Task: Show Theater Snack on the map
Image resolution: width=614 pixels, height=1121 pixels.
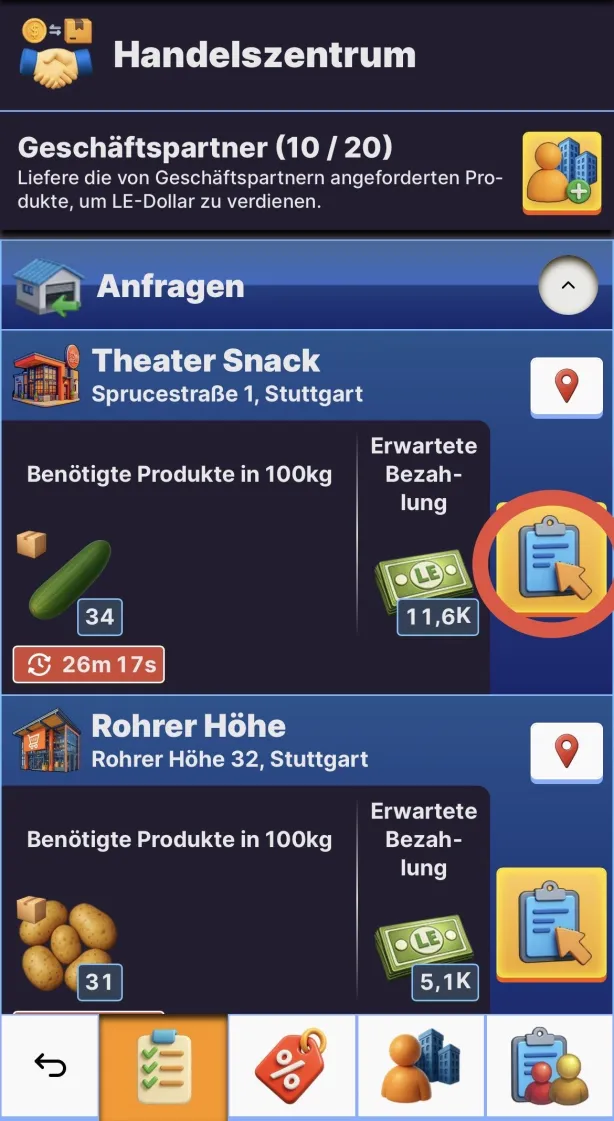Action: [566, 386]
